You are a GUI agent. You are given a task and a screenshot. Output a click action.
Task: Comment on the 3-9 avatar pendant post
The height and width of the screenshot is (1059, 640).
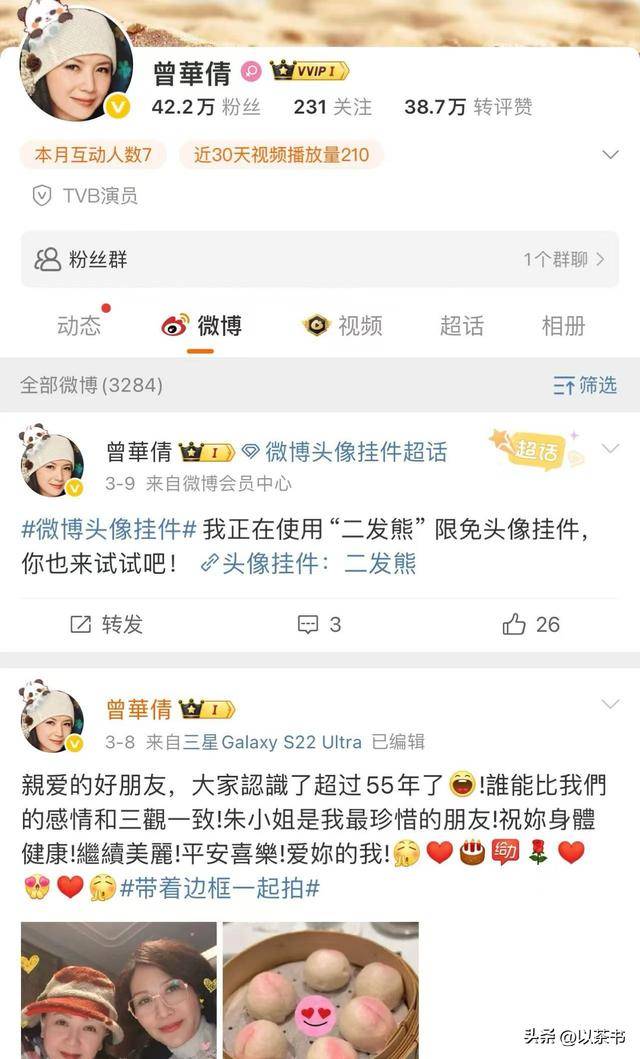coord(320,624)
